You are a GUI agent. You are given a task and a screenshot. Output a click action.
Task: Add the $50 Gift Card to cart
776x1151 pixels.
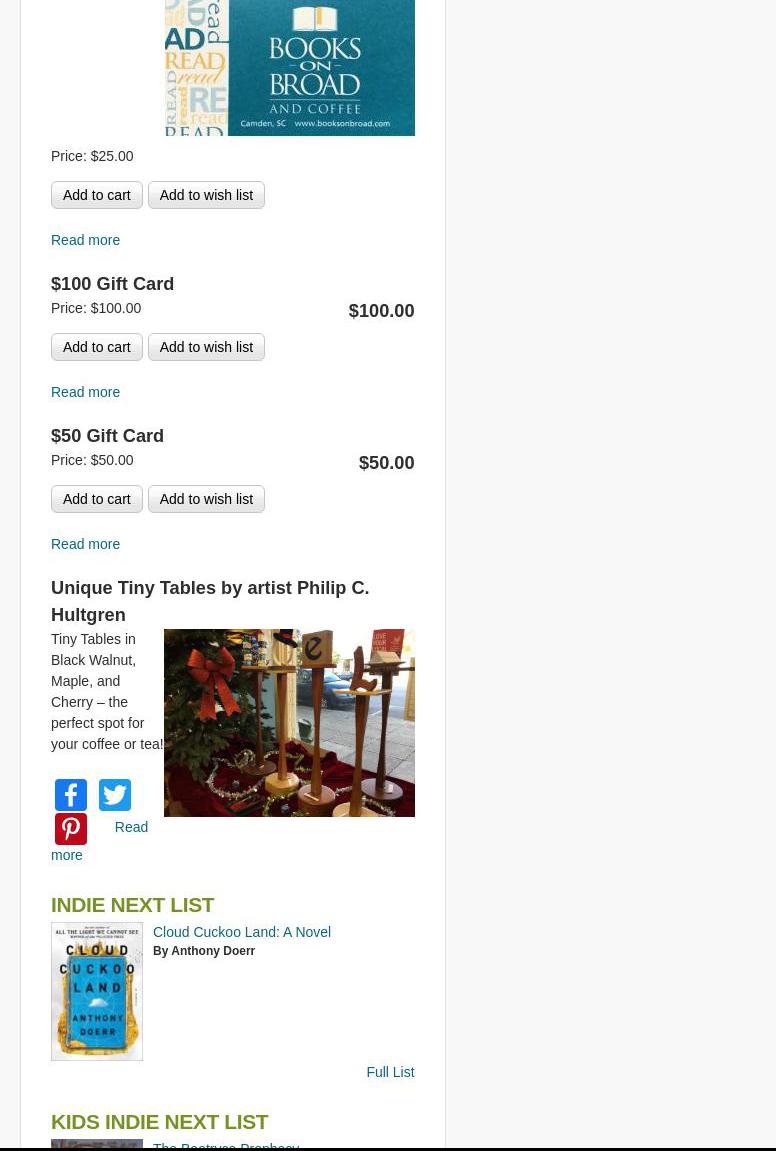click(x=96, y=499)
